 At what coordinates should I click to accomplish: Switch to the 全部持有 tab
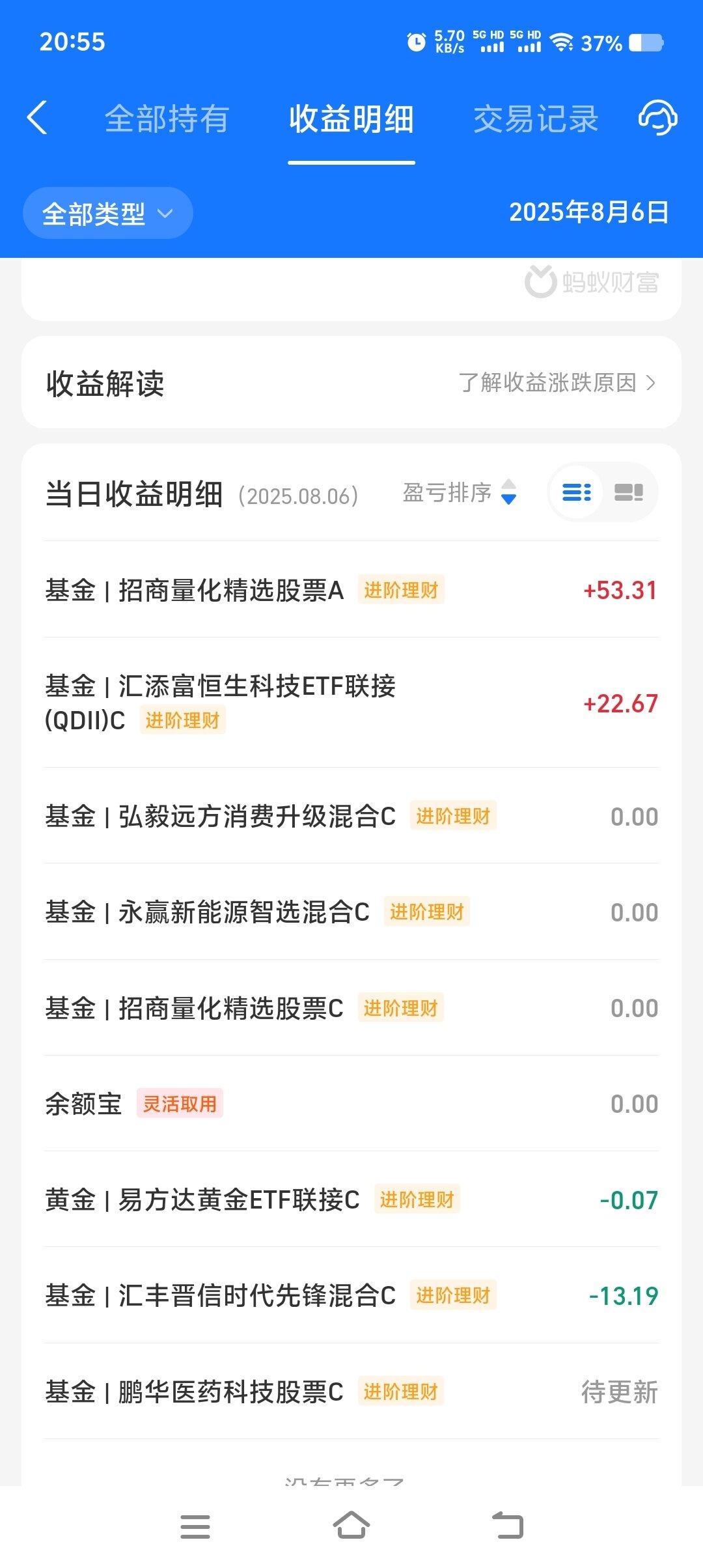point(167,119)
